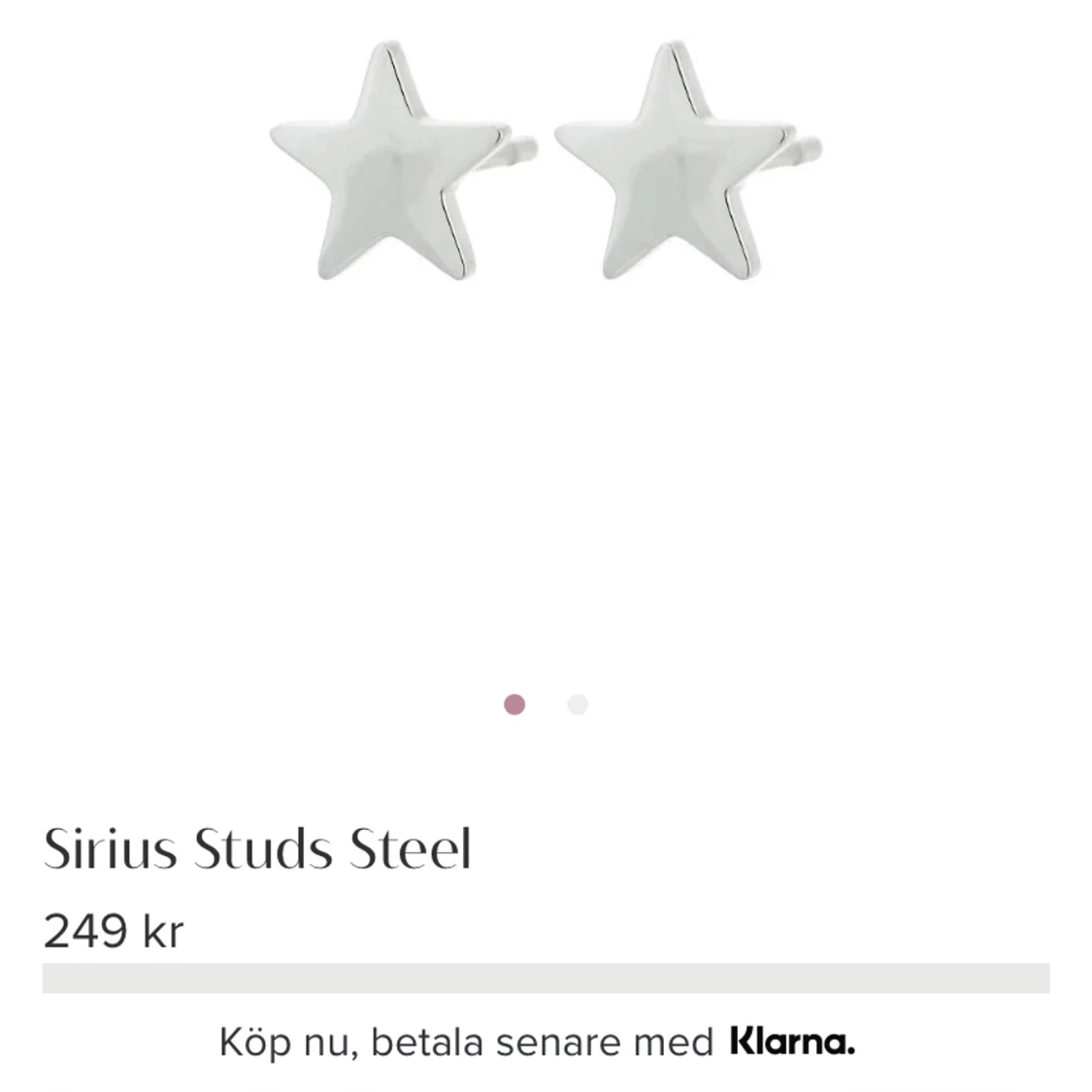This screenshot has height=1092, width=1092.
Task: Select the first image indicator dot
Action: (x=514, y=705)
